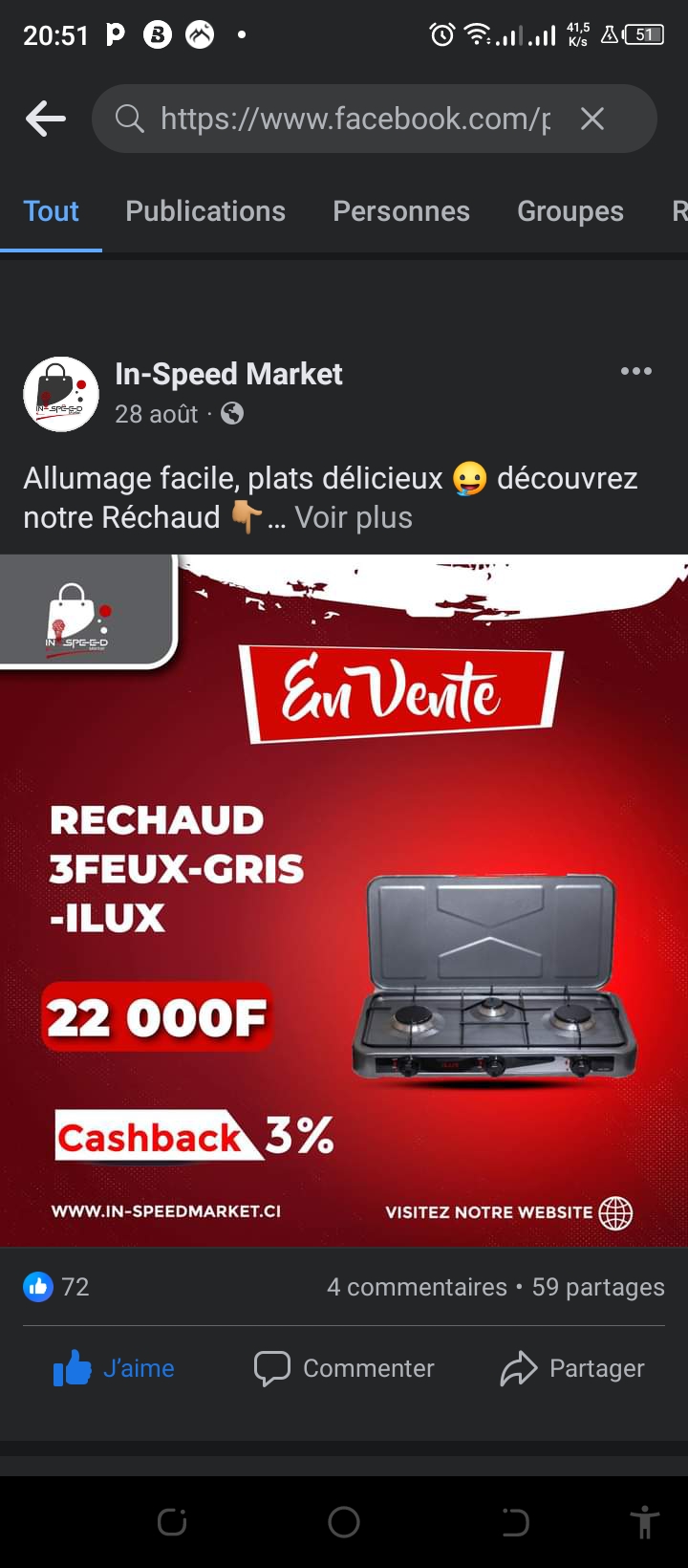Image resolution: width=688 pixels, height=1568 pixels.
Task: View the 72 reactions list
Action: tap(56, 1287)
